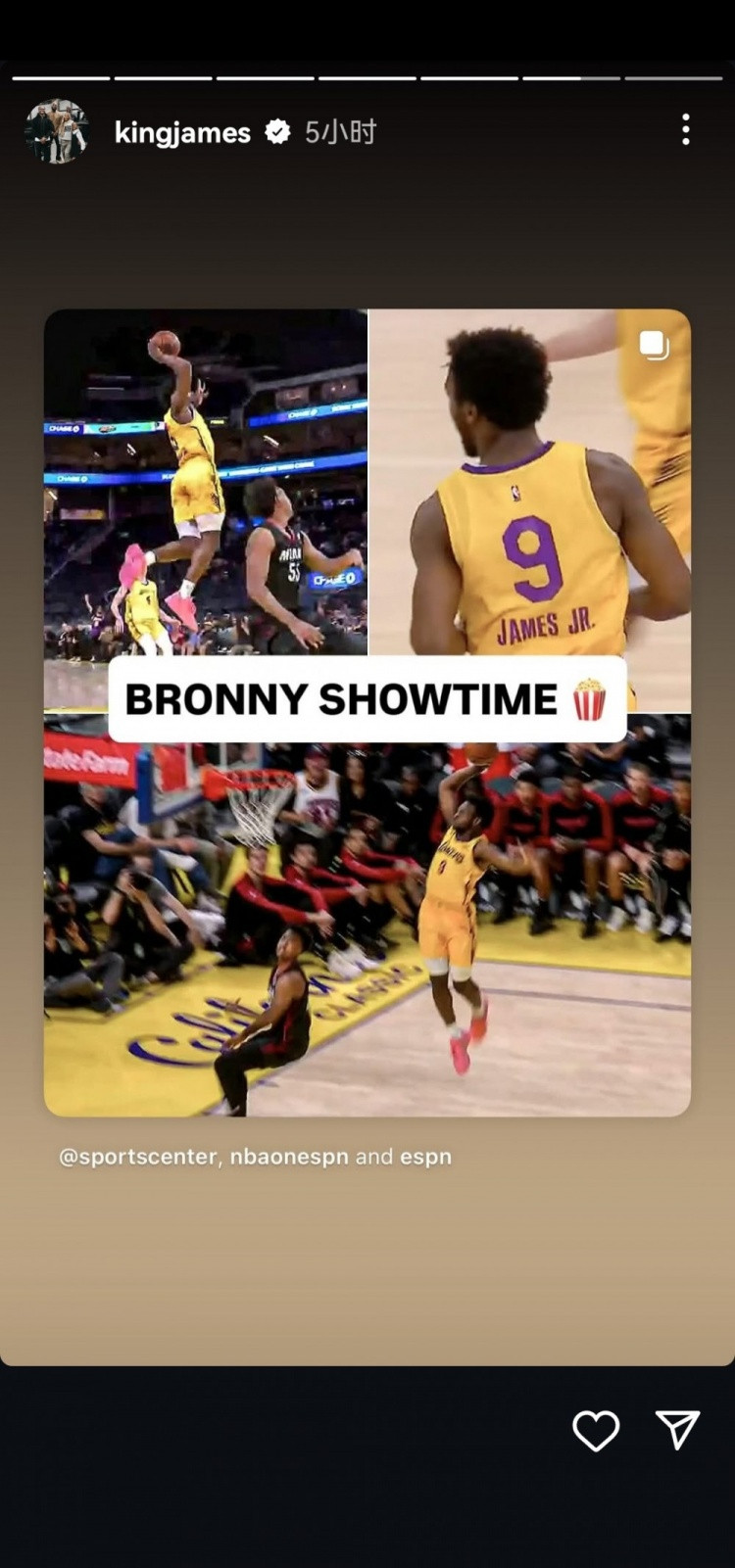Like this story with the heart
This screenshot has width=735, height=1568.
coord(596,1431)
